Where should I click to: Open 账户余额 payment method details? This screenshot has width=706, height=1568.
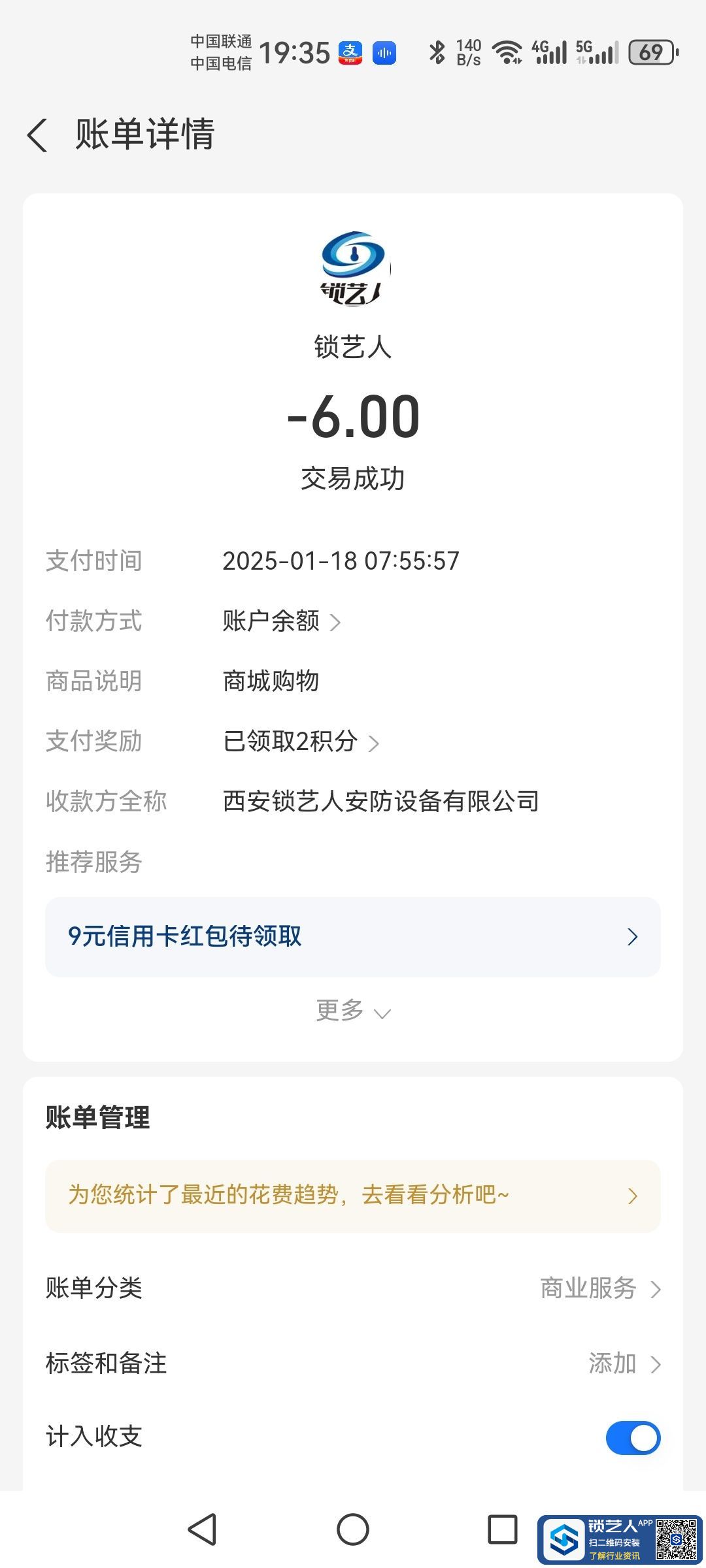(x=281, y=621)
